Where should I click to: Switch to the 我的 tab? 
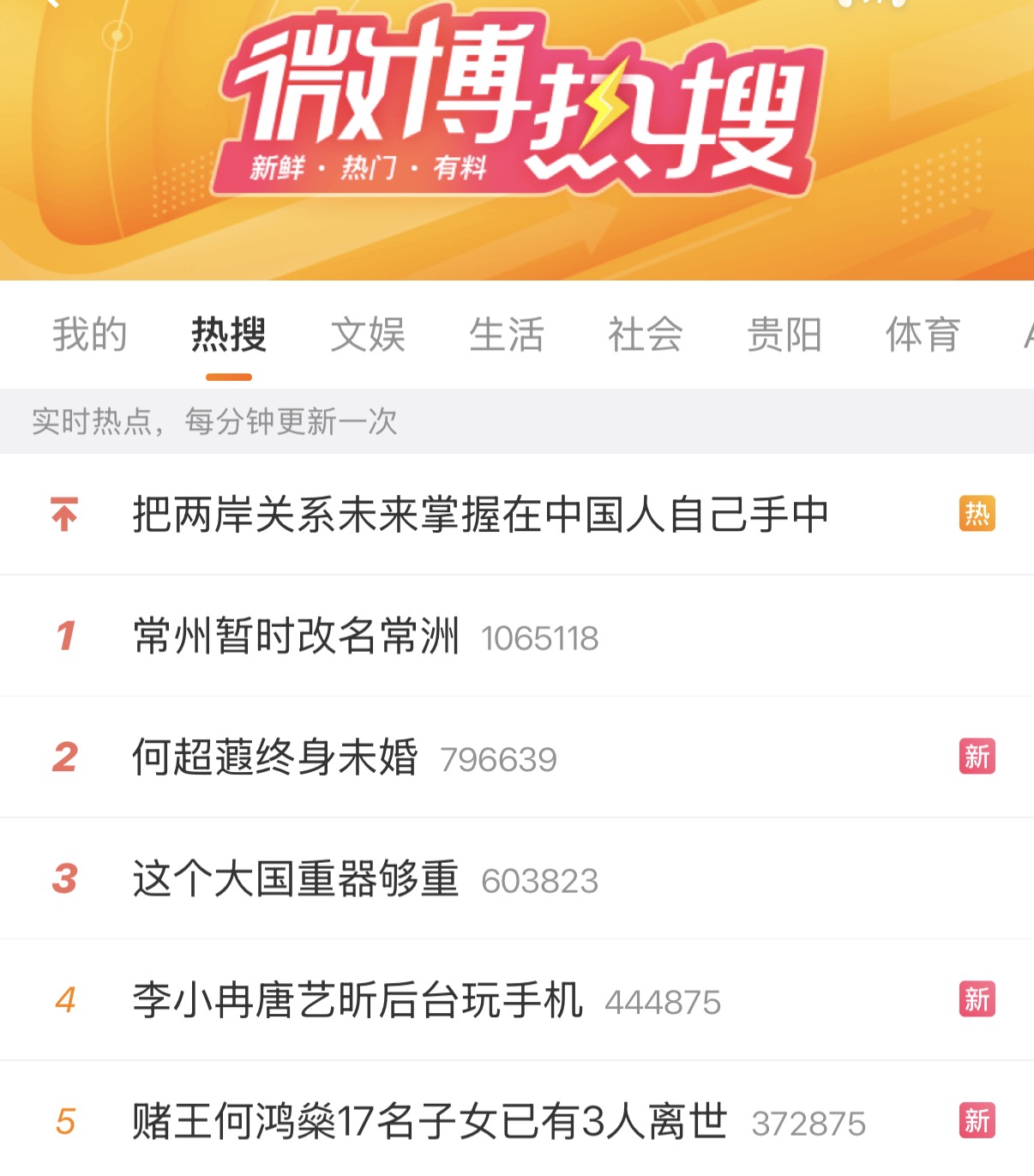pos(90,335)
